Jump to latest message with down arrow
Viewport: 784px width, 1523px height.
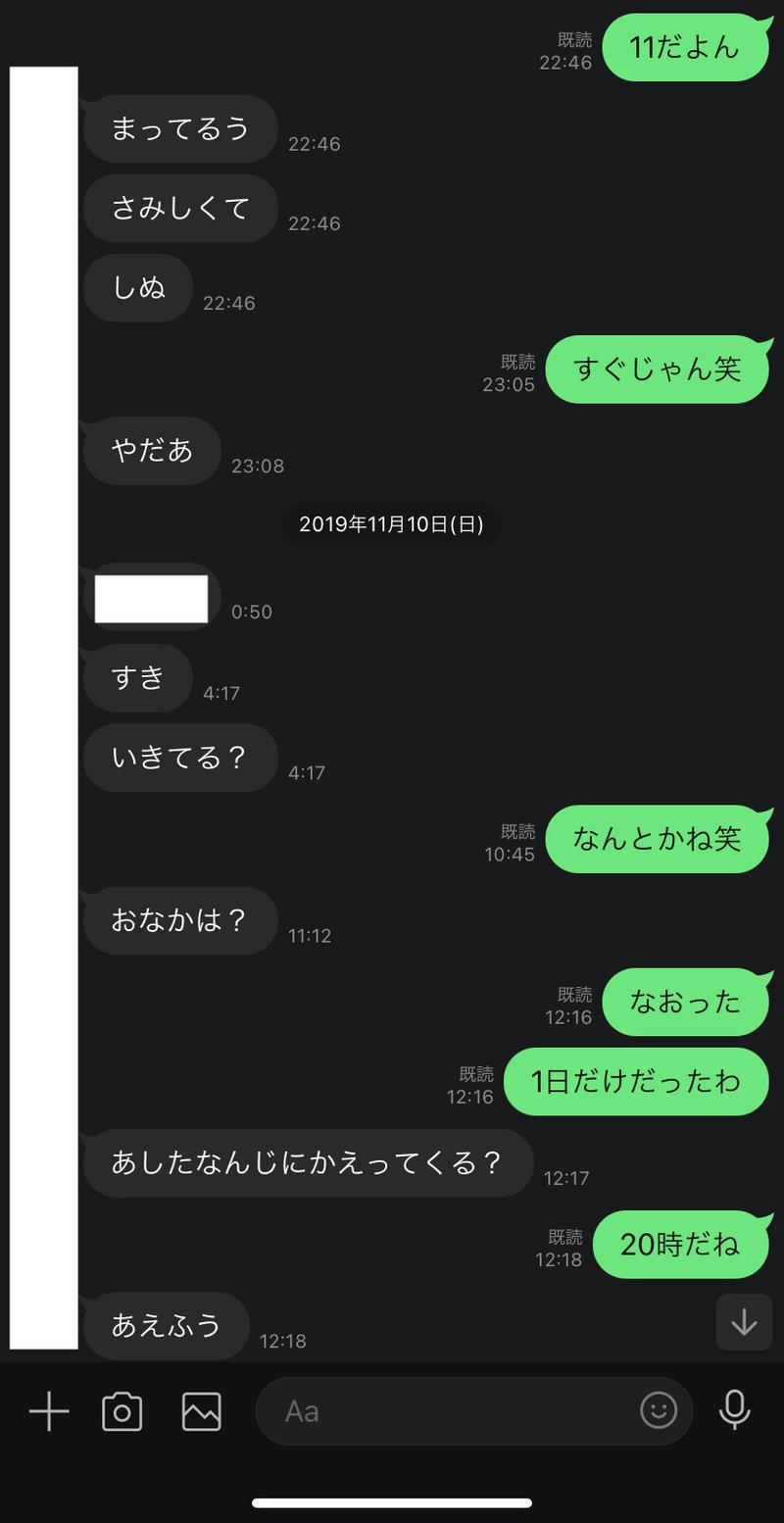click(744, 1323)
